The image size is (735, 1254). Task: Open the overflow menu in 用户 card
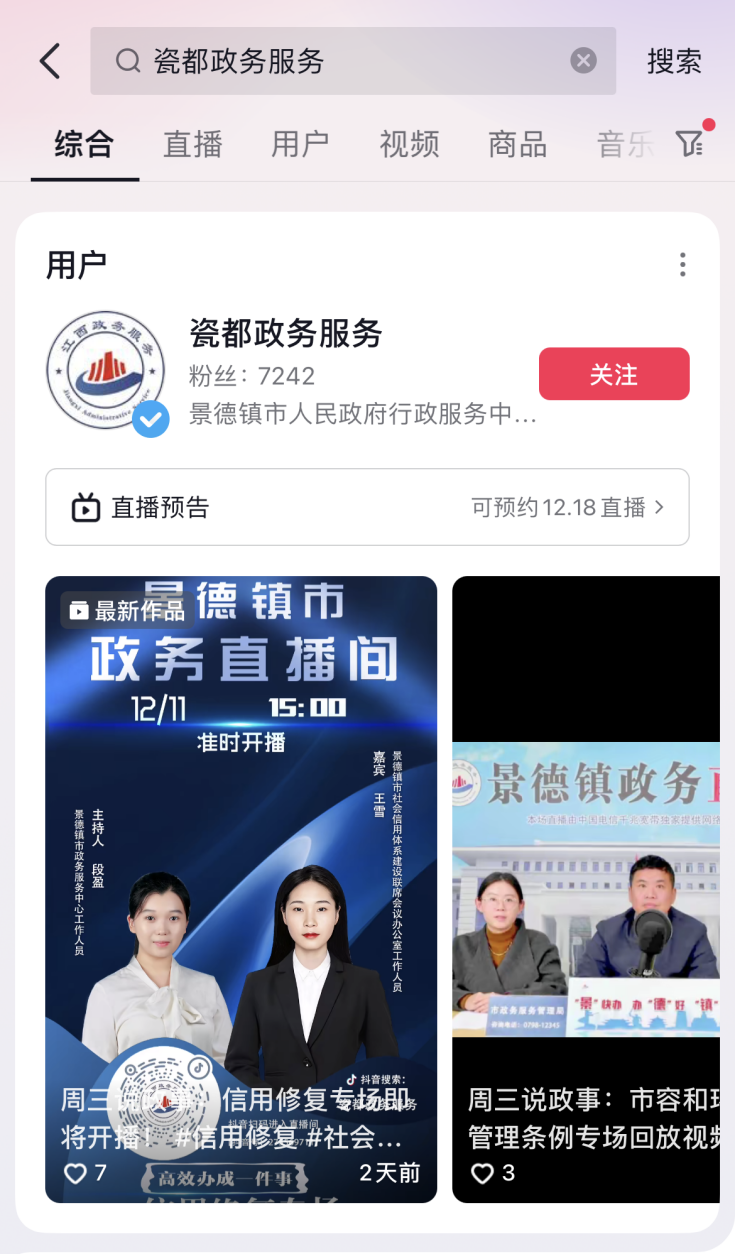click(x=682, y=265)
